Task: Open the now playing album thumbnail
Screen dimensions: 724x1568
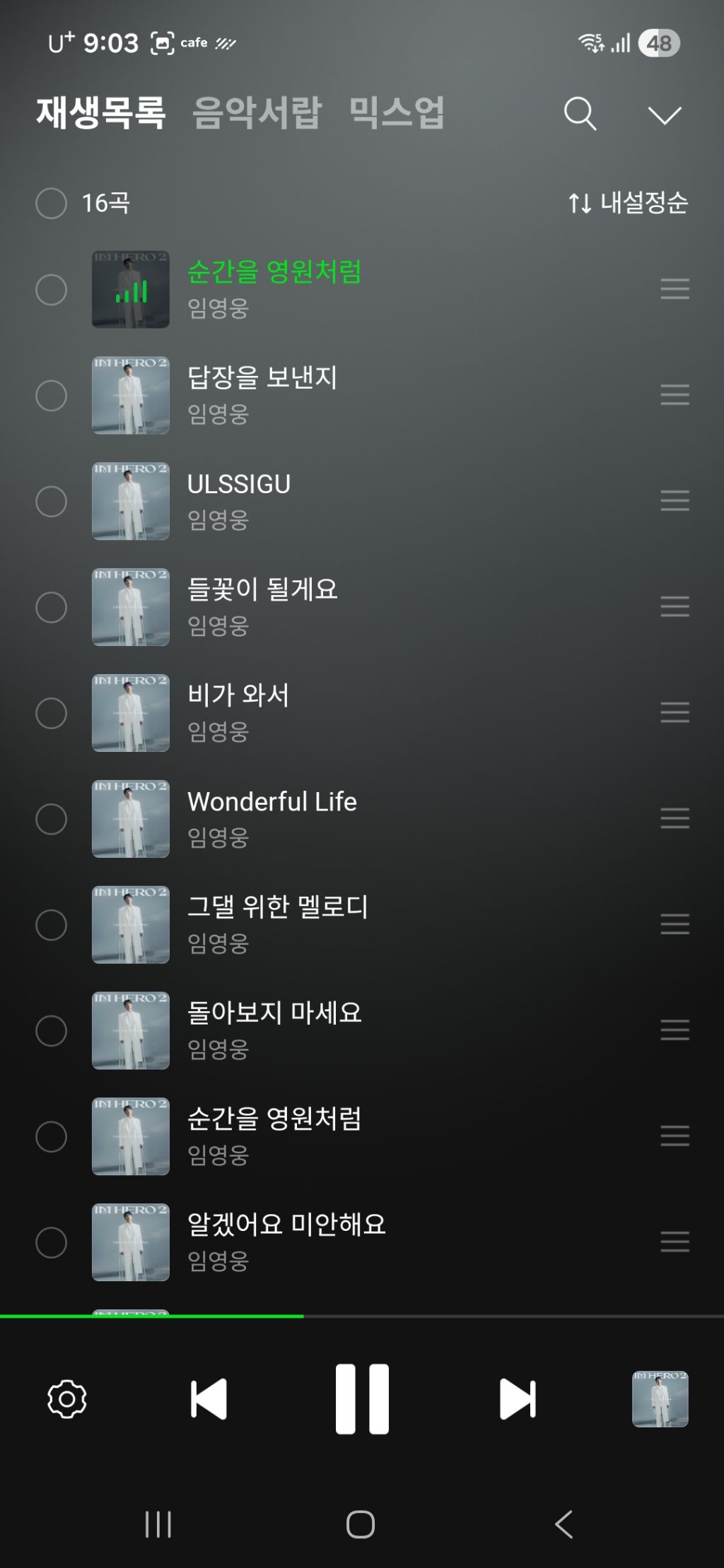Action: pos(660,1398)
